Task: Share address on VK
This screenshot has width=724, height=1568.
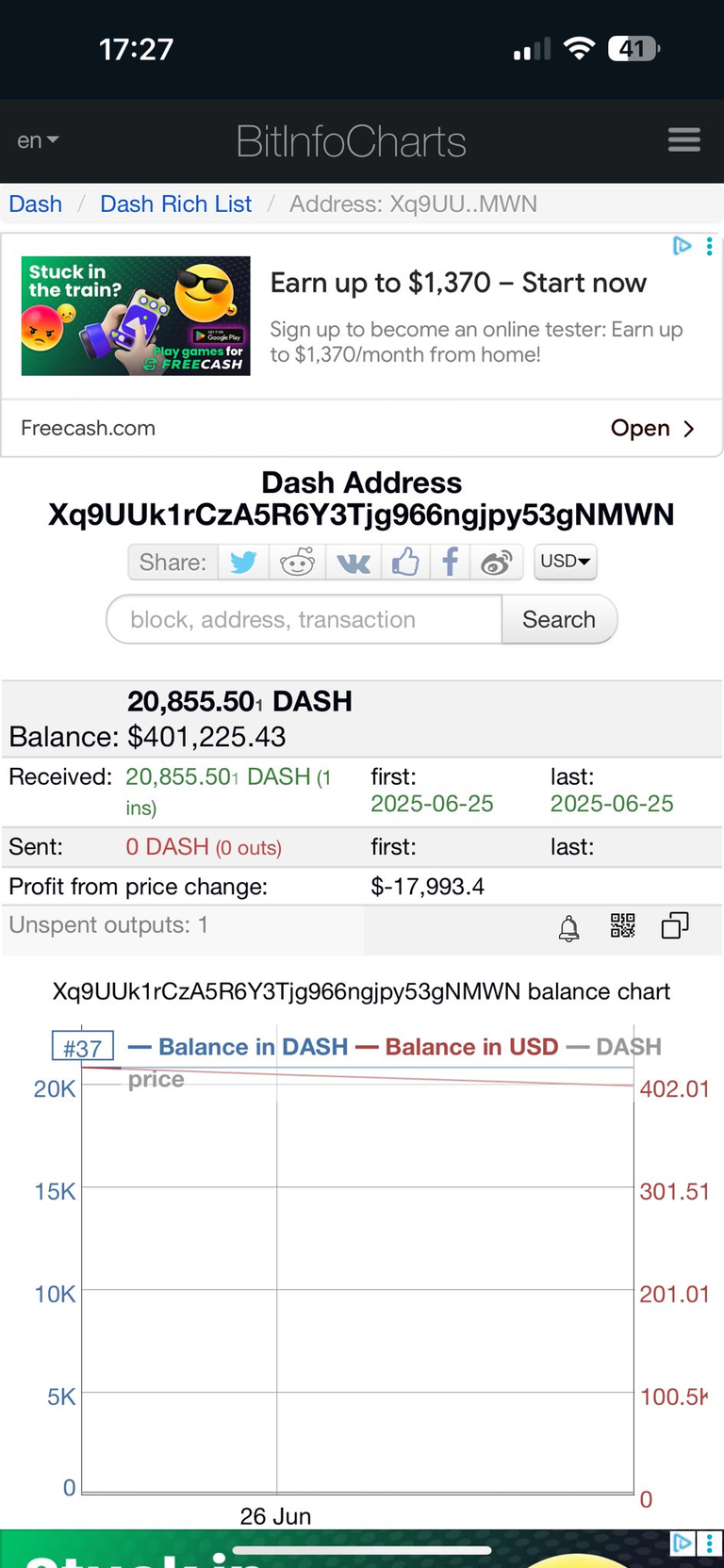Action: click(x=354, y=563)
